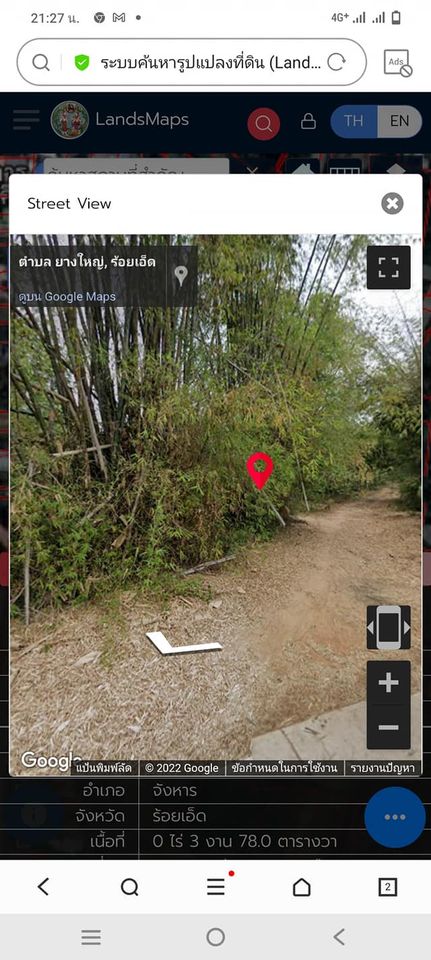Zoom out the Street View
Image resolution: width=431 pixels, height=960 pixels.
click(x=388, y=727)
